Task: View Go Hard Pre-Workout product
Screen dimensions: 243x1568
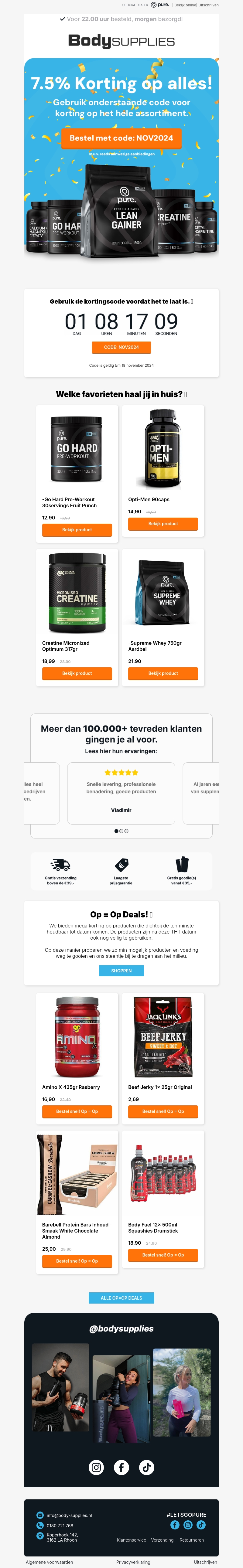Action: point(77,529)
